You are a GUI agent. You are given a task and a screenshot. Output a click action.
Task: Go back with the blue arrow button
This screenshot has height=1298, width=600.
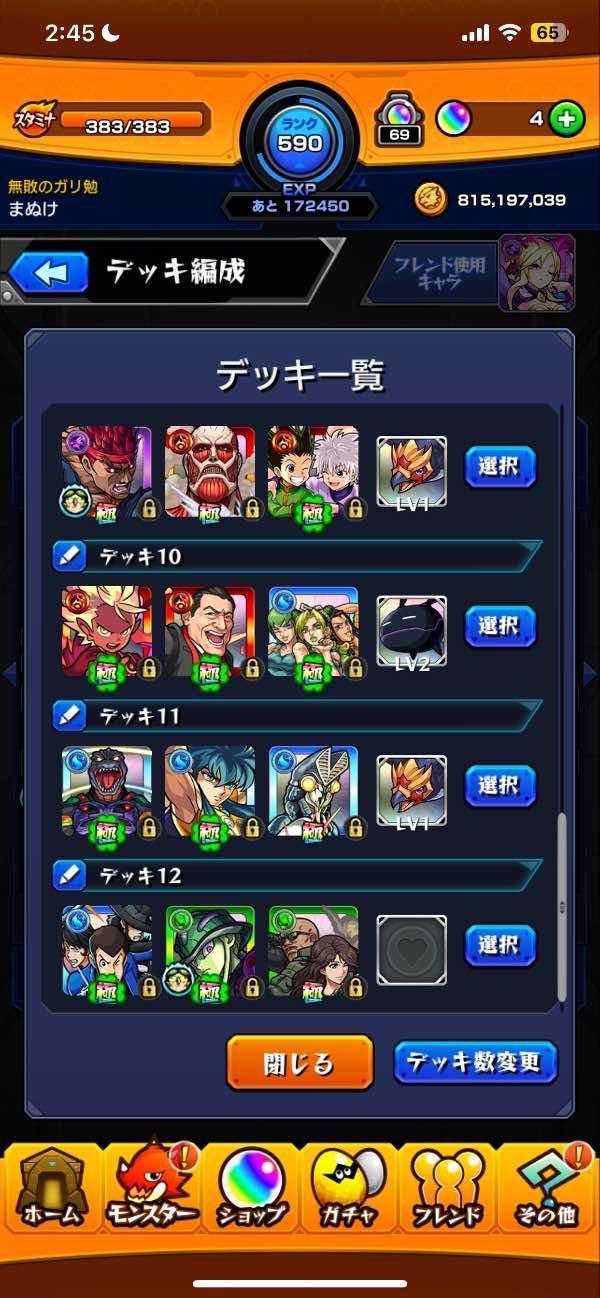(50, 272)
